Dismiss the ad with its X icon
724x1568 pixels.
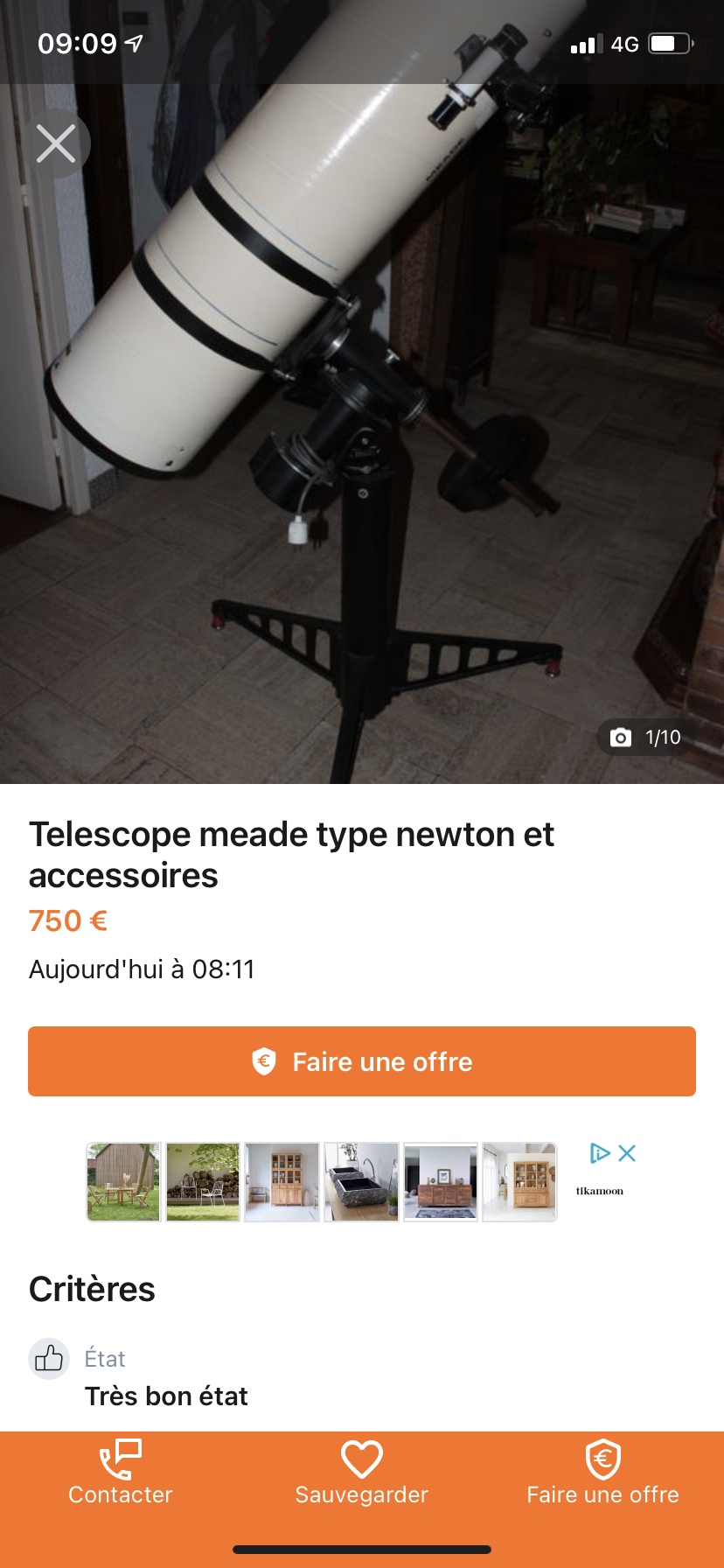(627, 1153)
